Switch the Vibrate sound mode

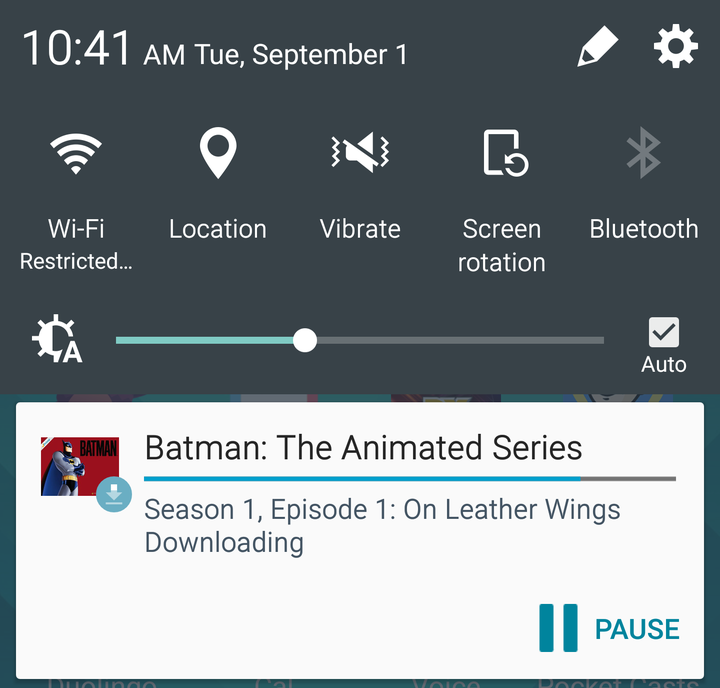point(360,155)
